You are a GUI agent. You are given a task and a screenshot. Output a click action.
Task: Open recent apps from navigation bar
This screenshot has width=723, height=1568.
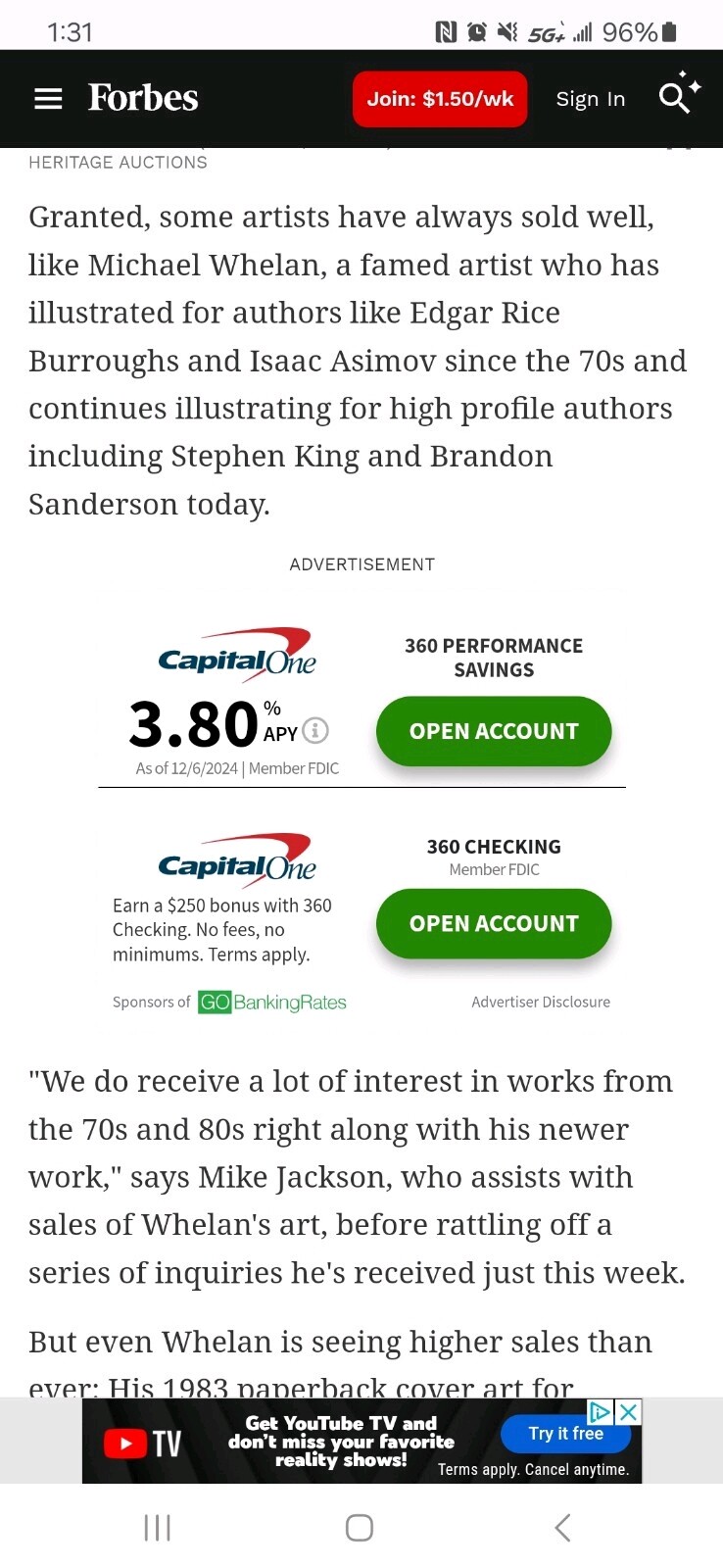click(158, 1527)
